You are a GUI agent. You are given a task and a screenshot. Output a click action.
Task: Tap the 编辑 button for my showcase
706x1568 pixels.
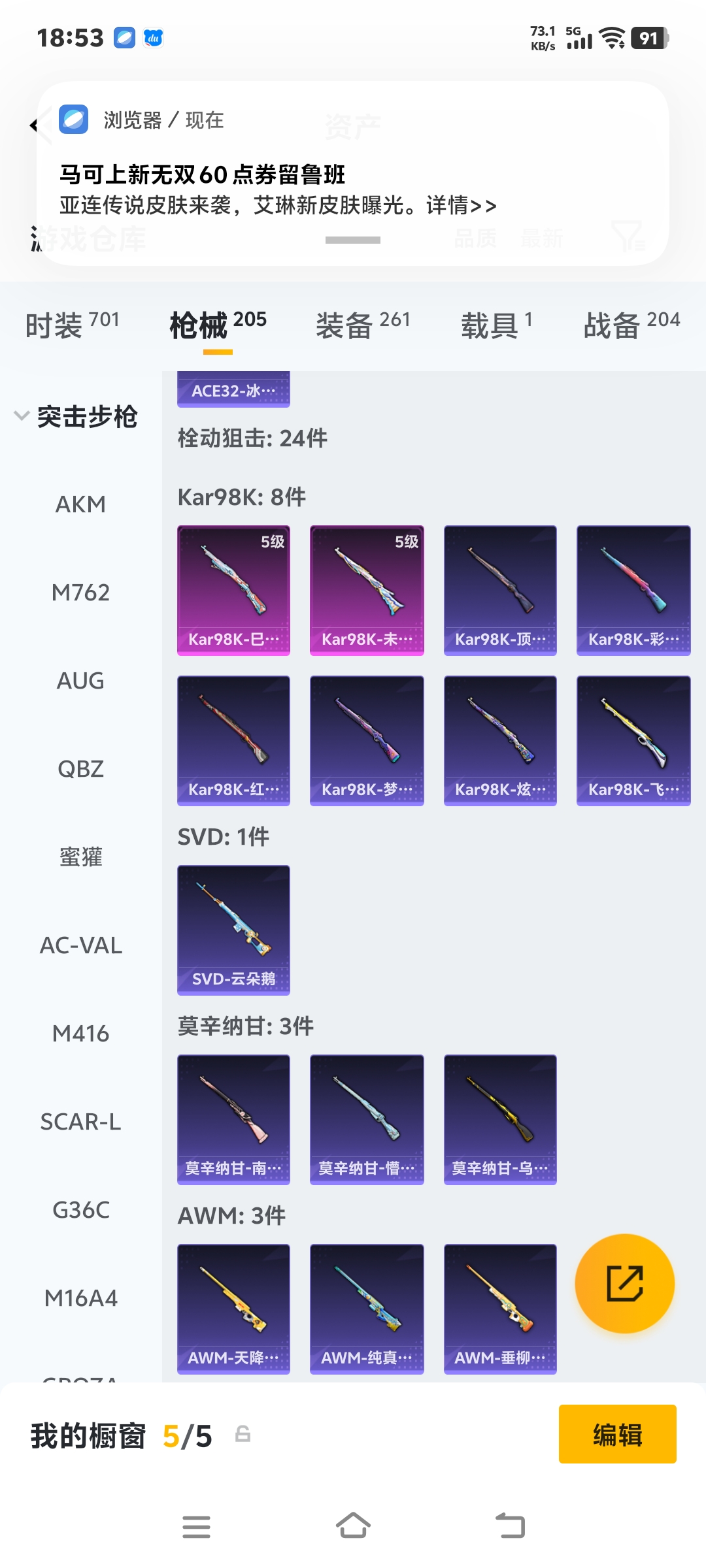[617, 1434]
